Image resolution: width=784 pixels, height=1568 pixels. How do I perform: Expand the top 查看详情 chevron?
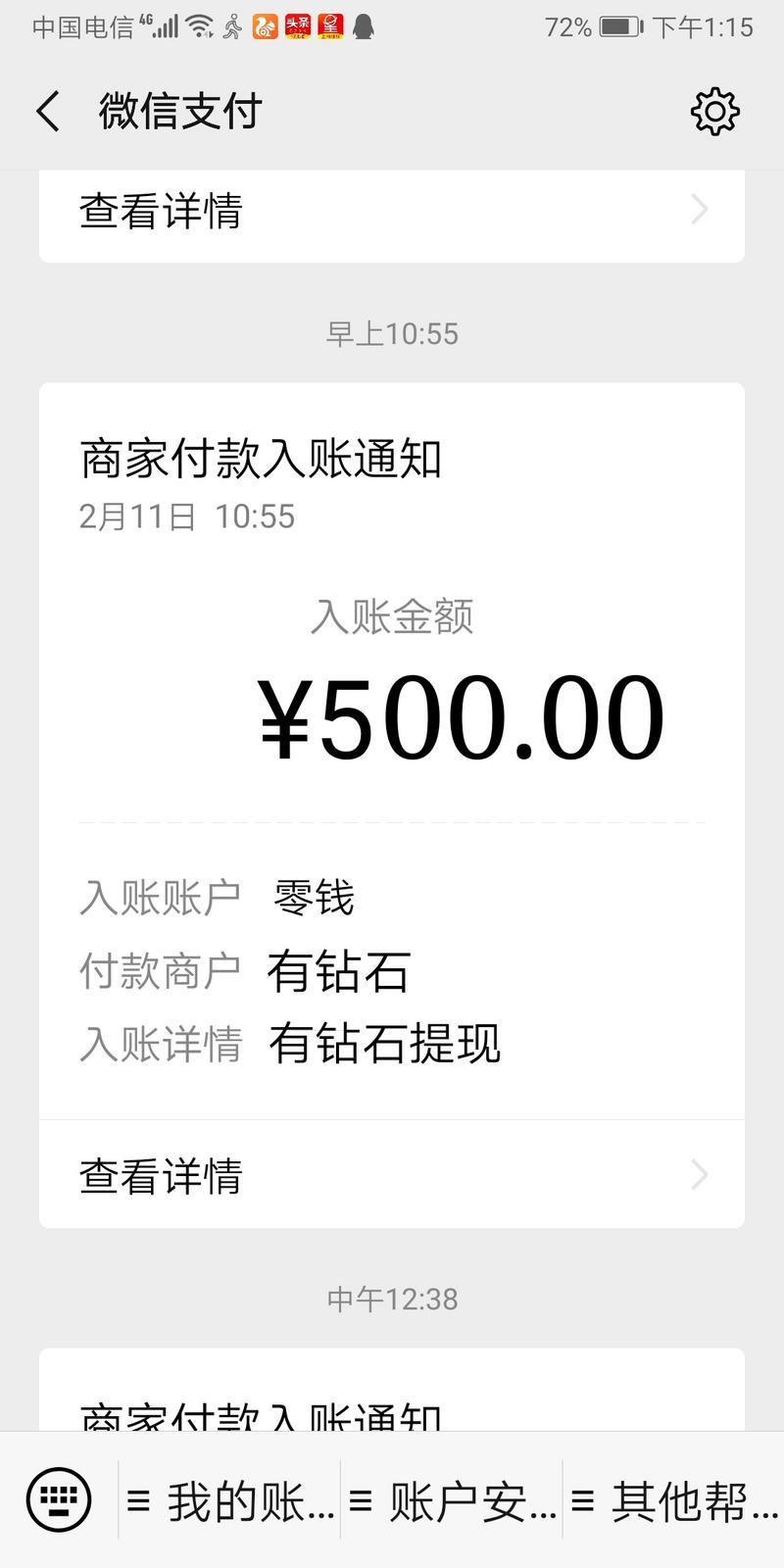pos(698,210)
